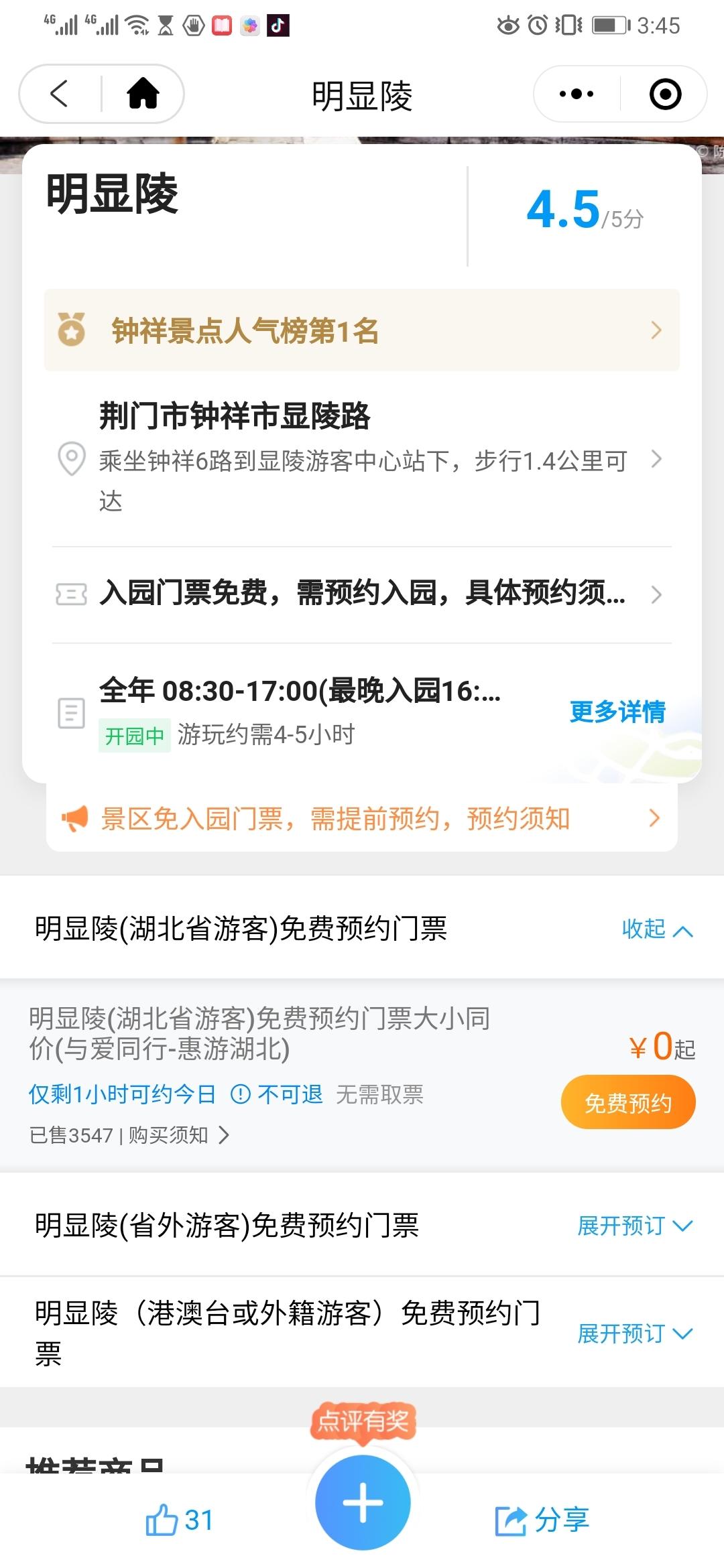Expand the 港澳台或外籍游客 ticket booking section
The height and width of the screenshot is (1568, 724).
coord(634,1333)
